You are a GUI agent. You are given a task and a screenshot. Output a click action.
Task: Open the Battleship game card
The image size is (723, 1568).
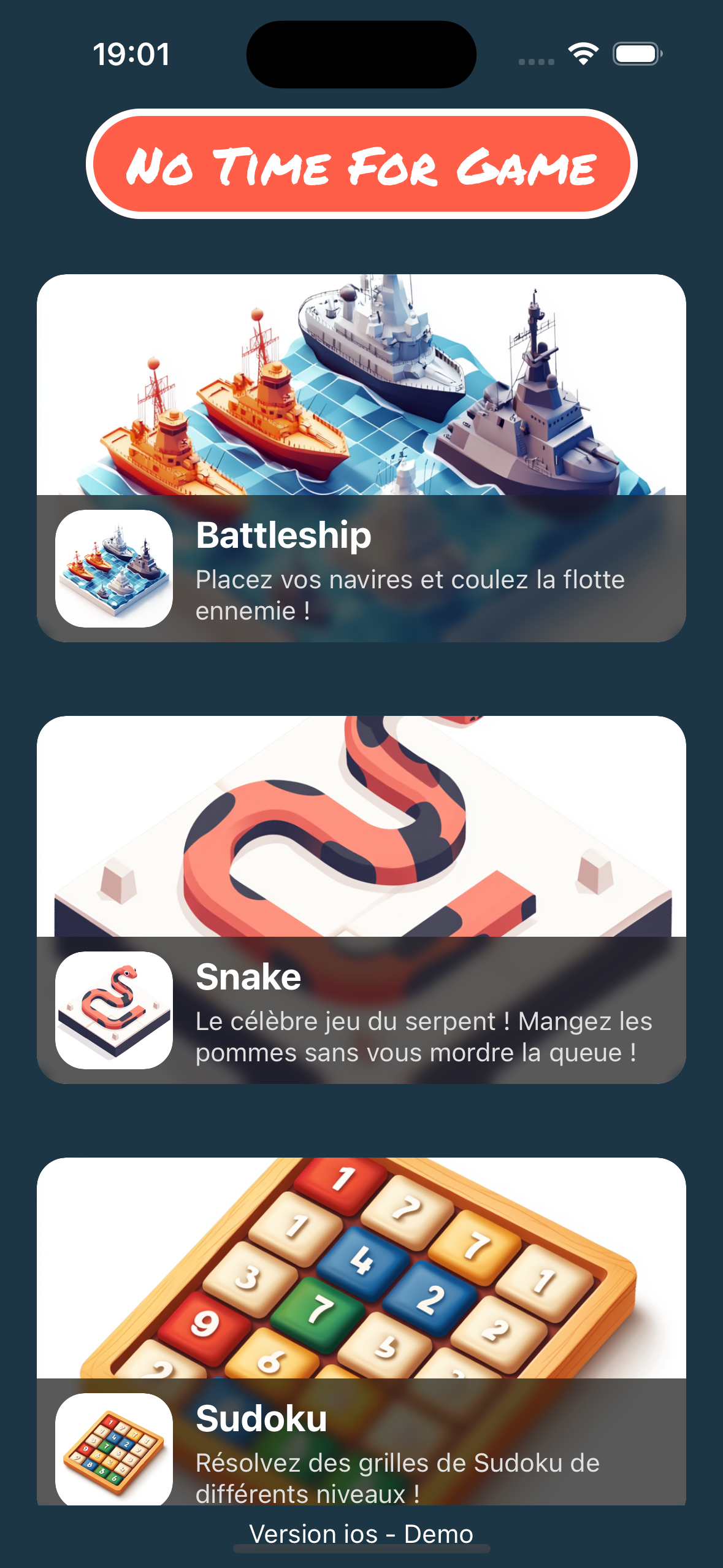361,458
